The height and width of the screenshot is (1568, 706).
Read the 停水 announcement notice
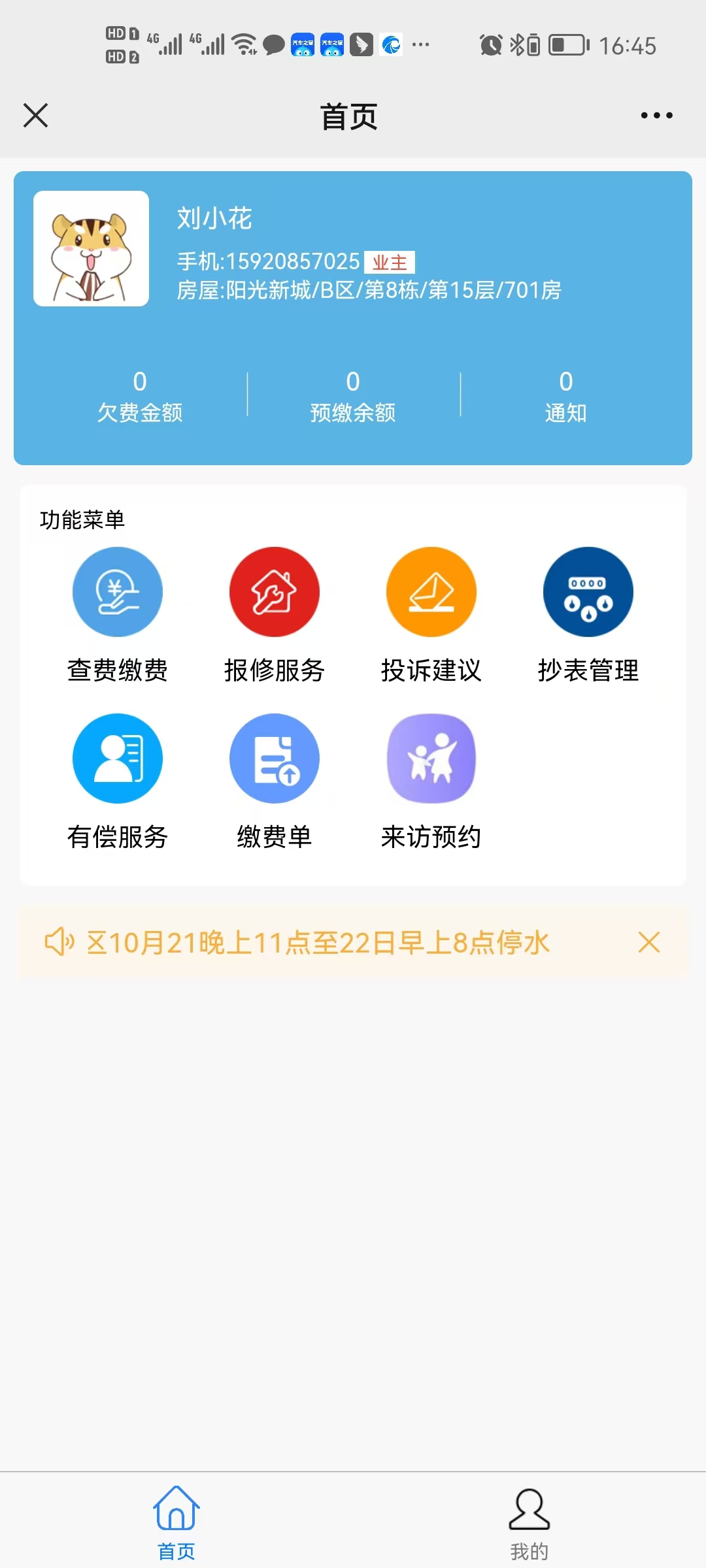click(318, 943)
